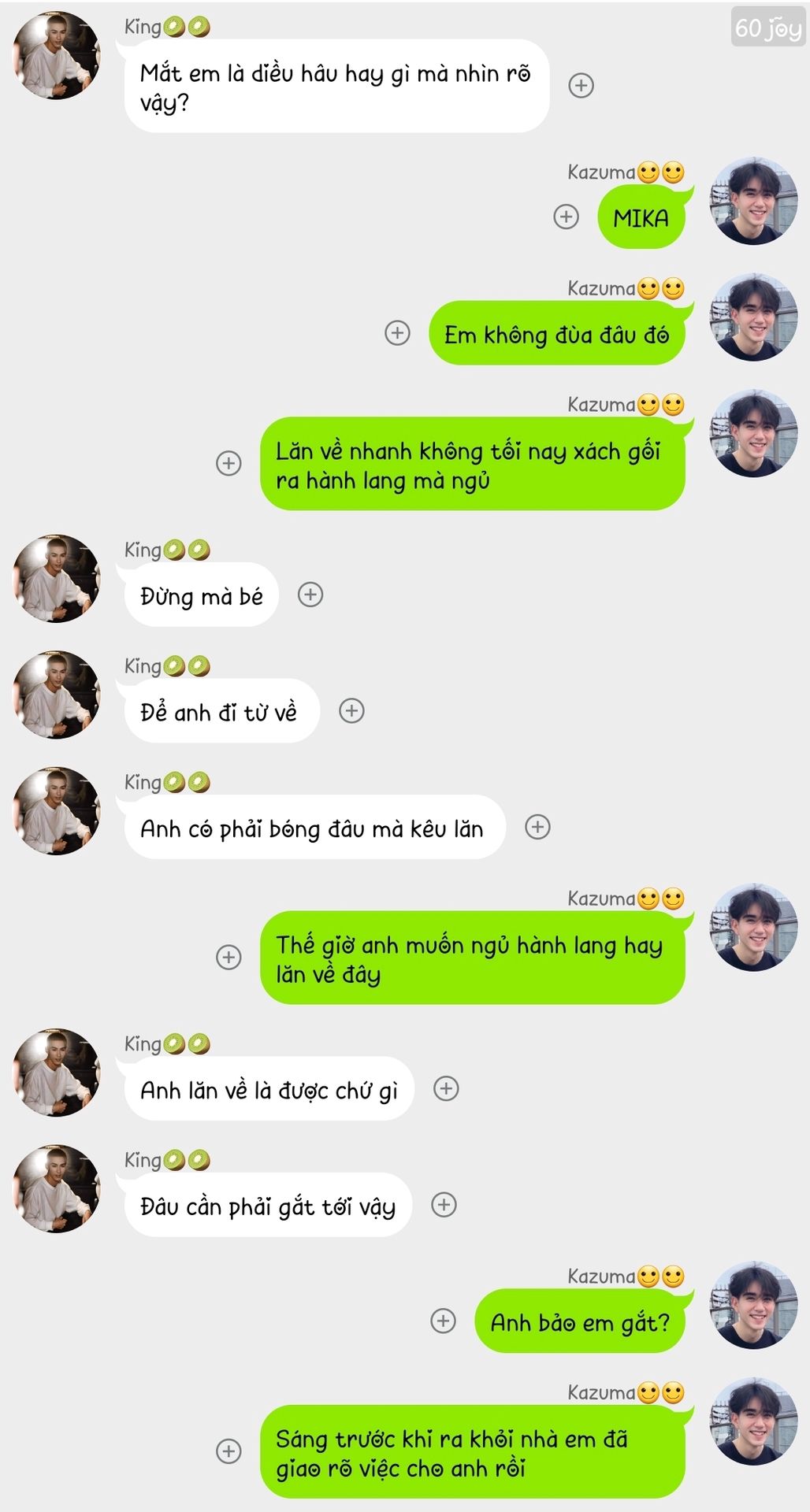The image size is (810, 1512).
Task: Tap the plus icon beside "Mắt em là diều hâu" message
Action: 581,86
